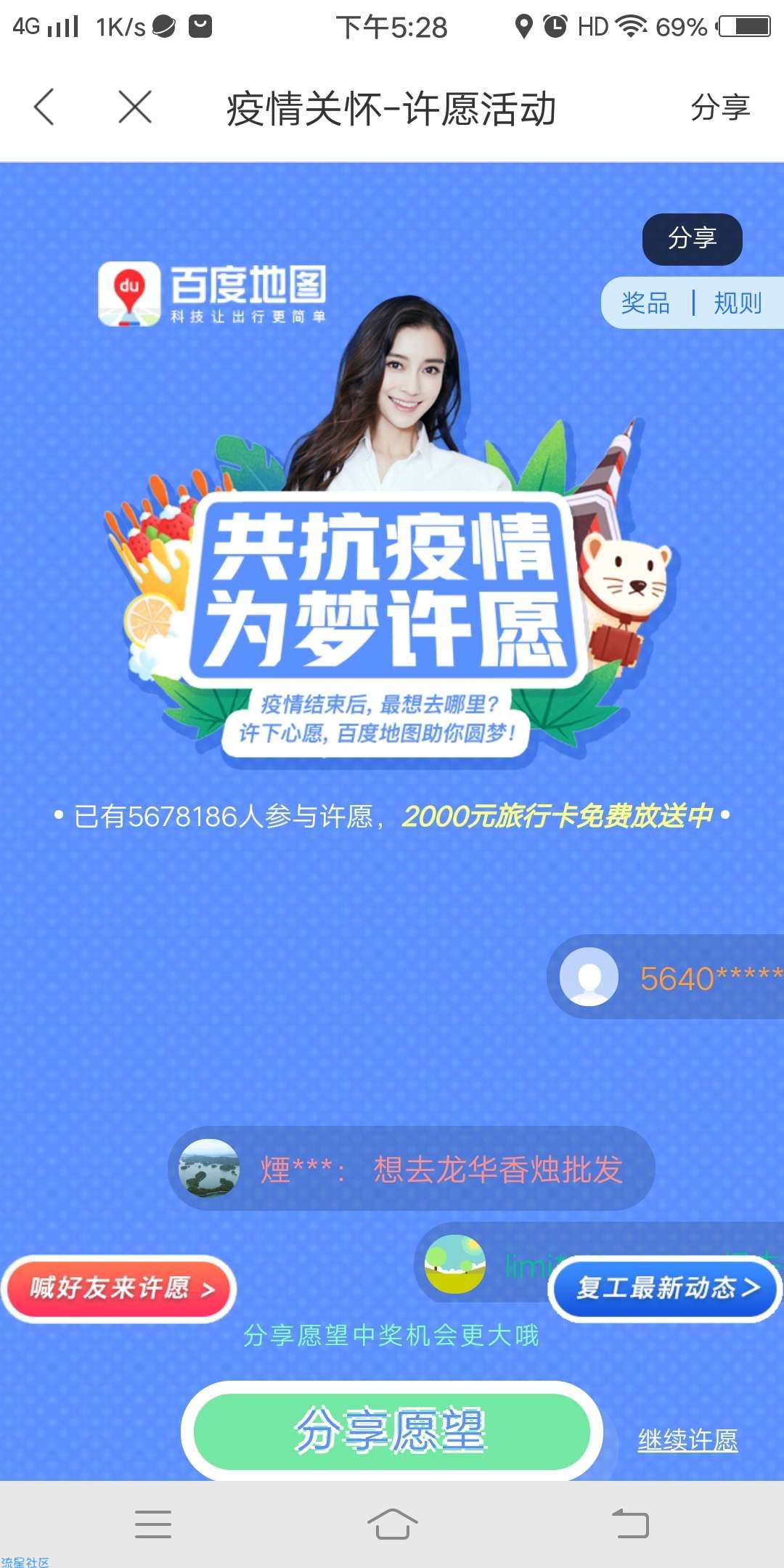This screenshot has width=784, height=1568.
Task: Tap 分享 in the title bar
Action: click(719, 108)
